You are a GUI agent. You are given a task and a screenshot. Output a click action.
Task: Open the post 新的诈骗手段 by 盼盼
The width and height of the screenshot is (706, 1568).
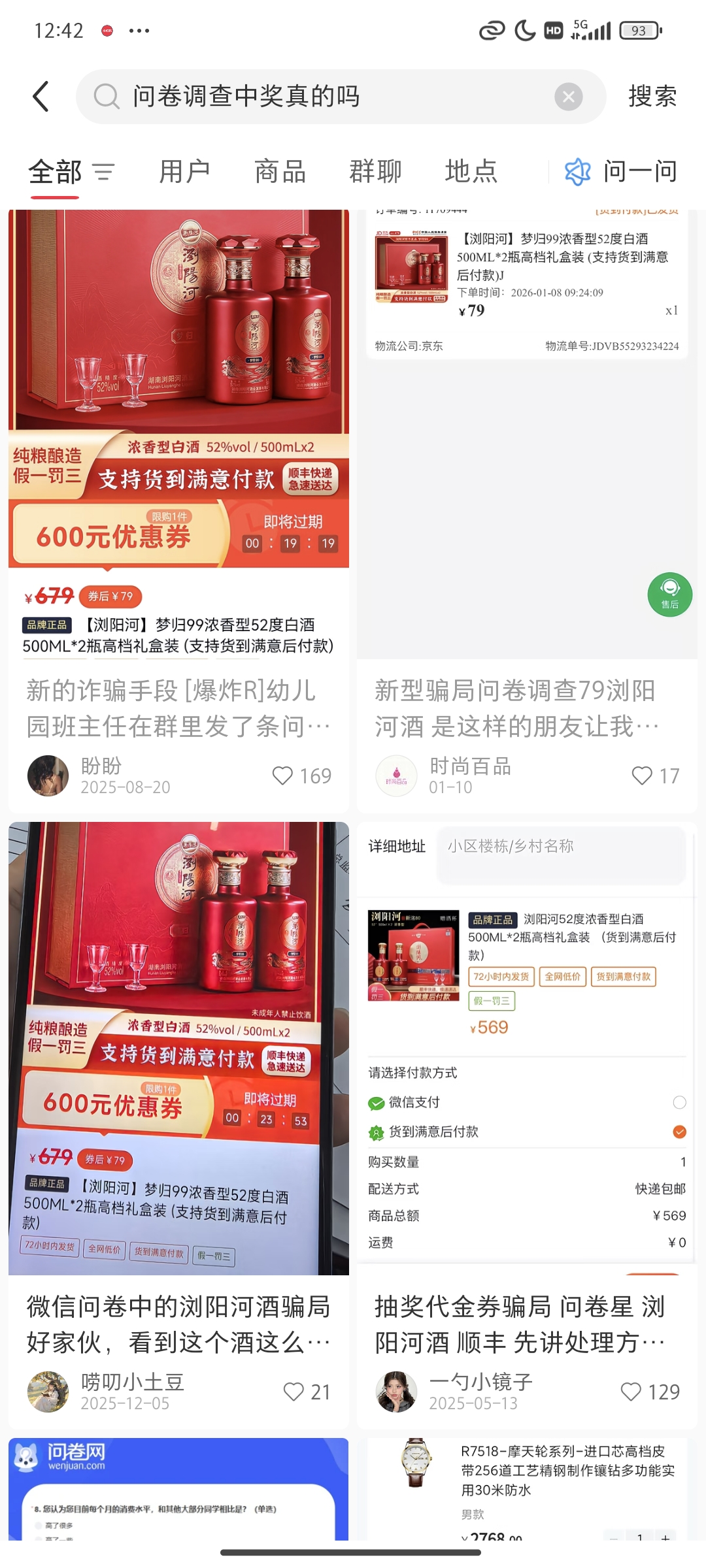[178, 708]
